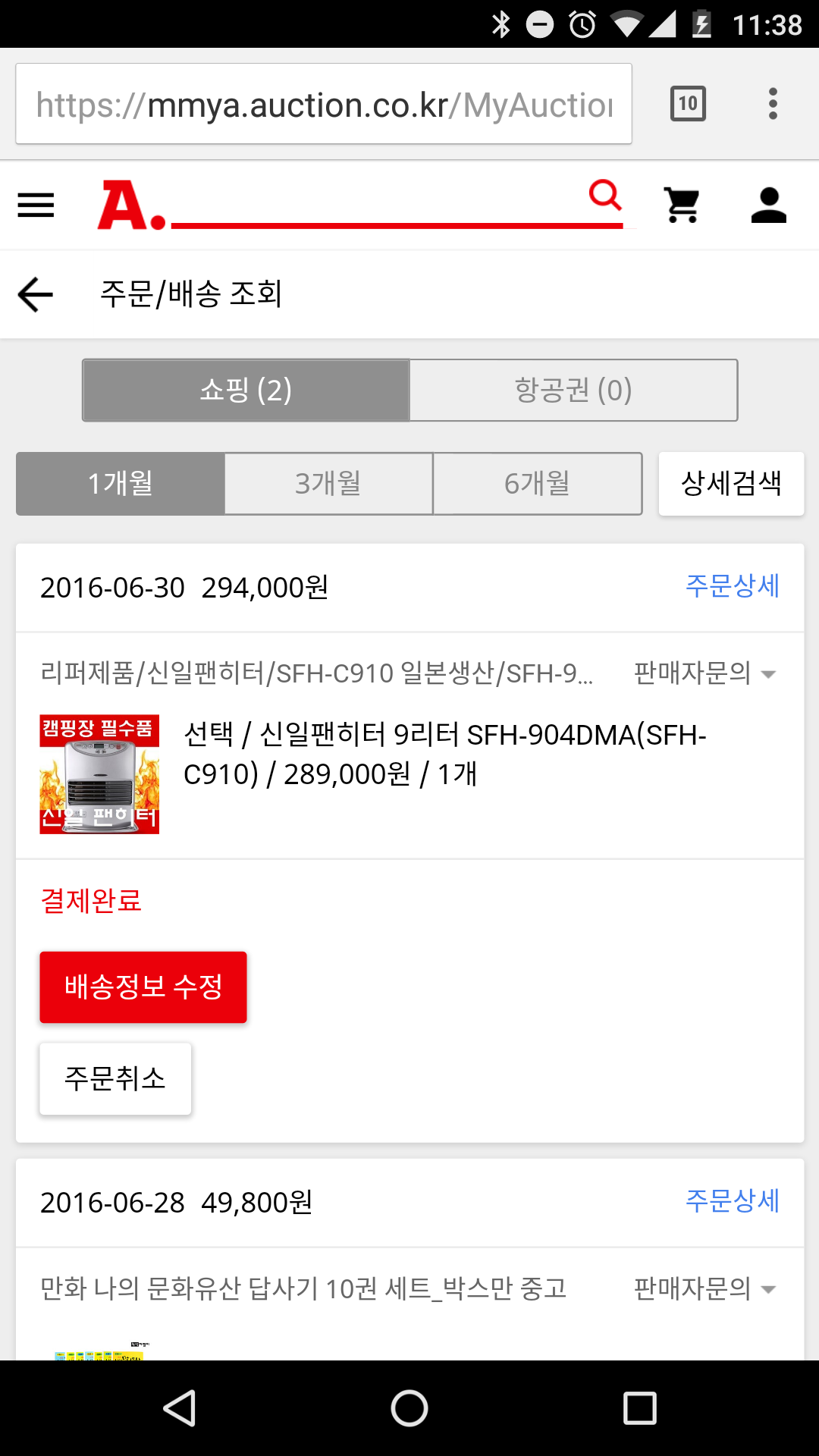Tap the red search icon
The height and width of the screenshot is (1456, 819).
pyautogui.click(x=605, y=196)
